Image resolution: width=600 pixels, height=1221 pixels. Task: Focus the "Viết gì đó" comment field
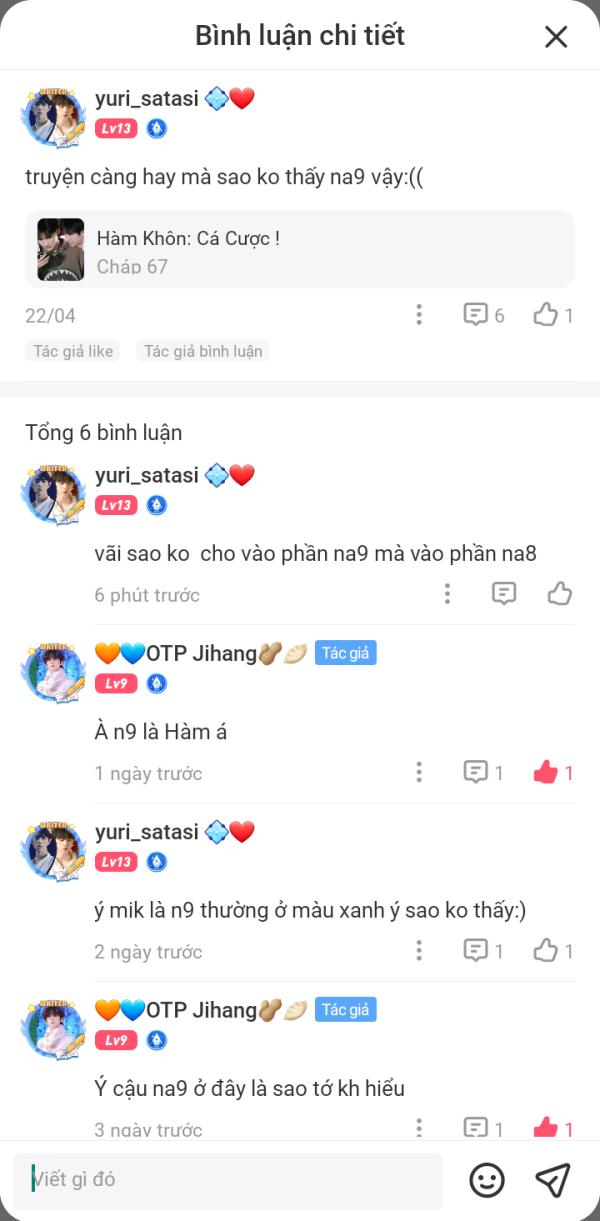(x=228, y=1180)
